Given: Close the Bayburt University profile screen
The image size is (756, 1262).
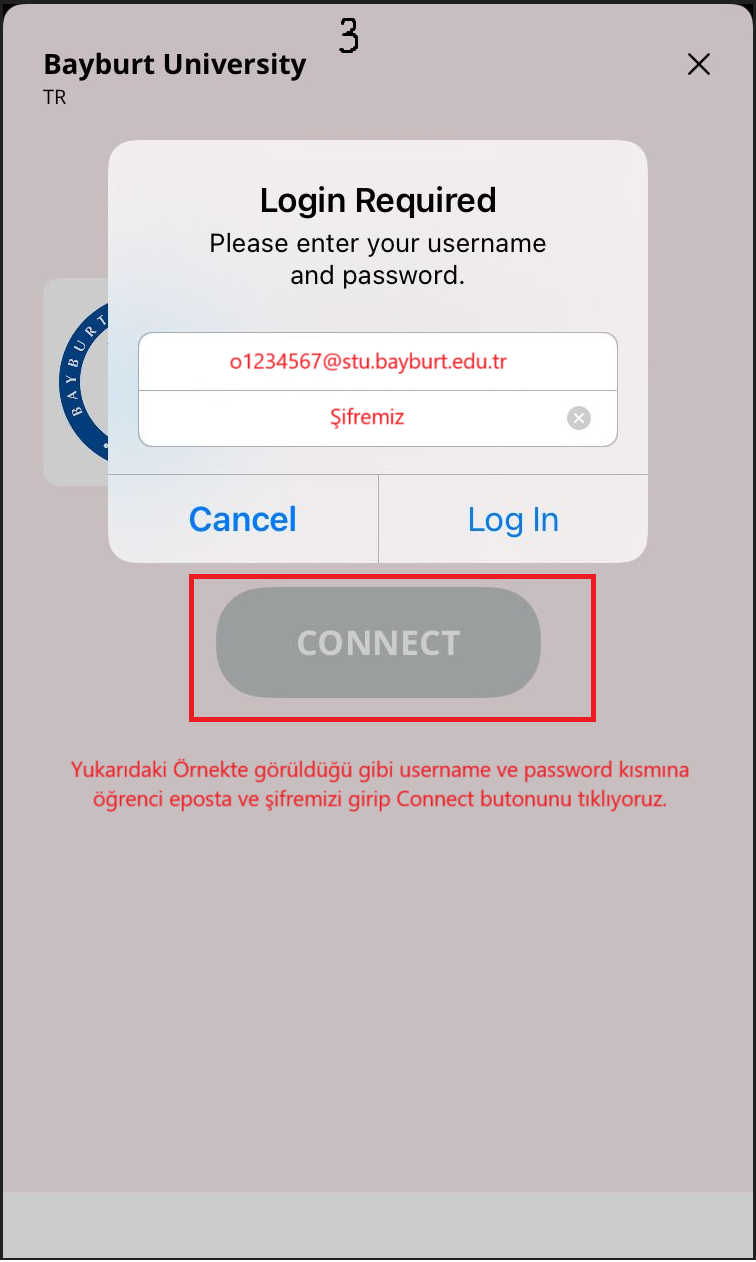Looking at the screenshot, I should [698, 65].
